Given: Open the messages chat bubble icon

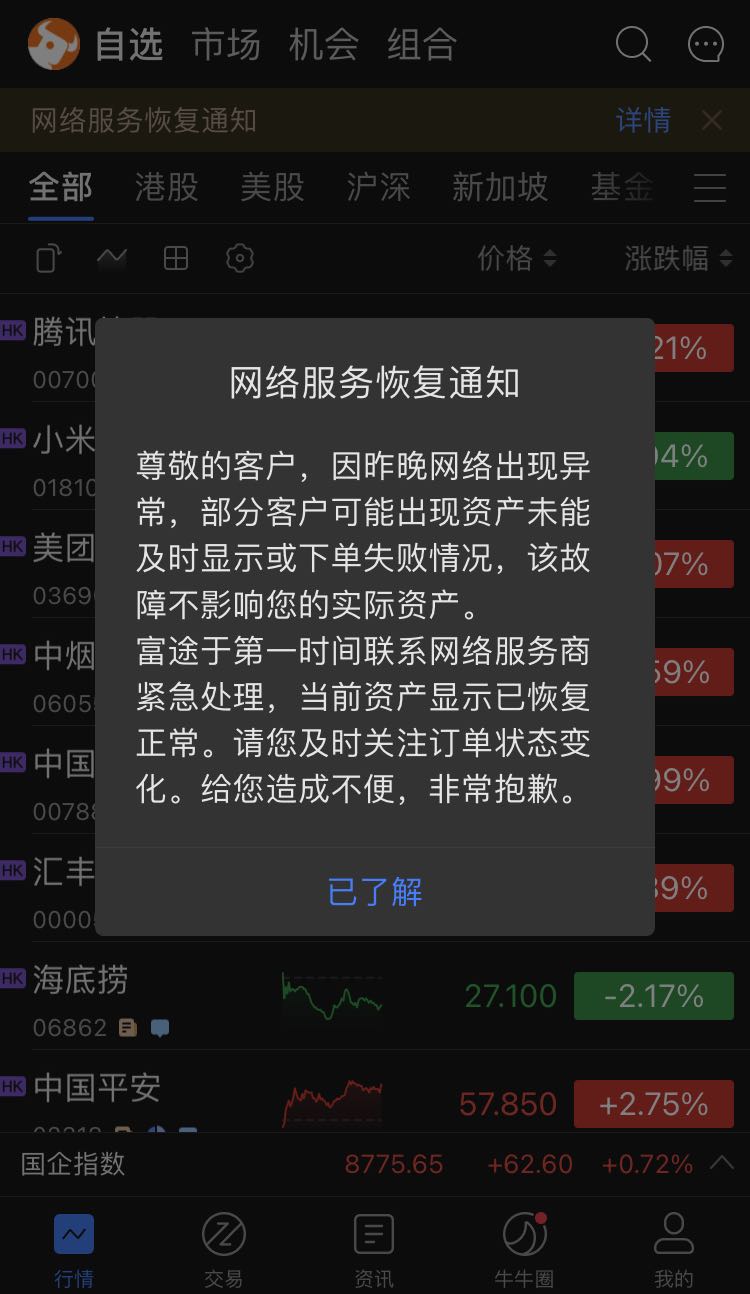Looking at the screenshot, I should [x=706, y=44].
